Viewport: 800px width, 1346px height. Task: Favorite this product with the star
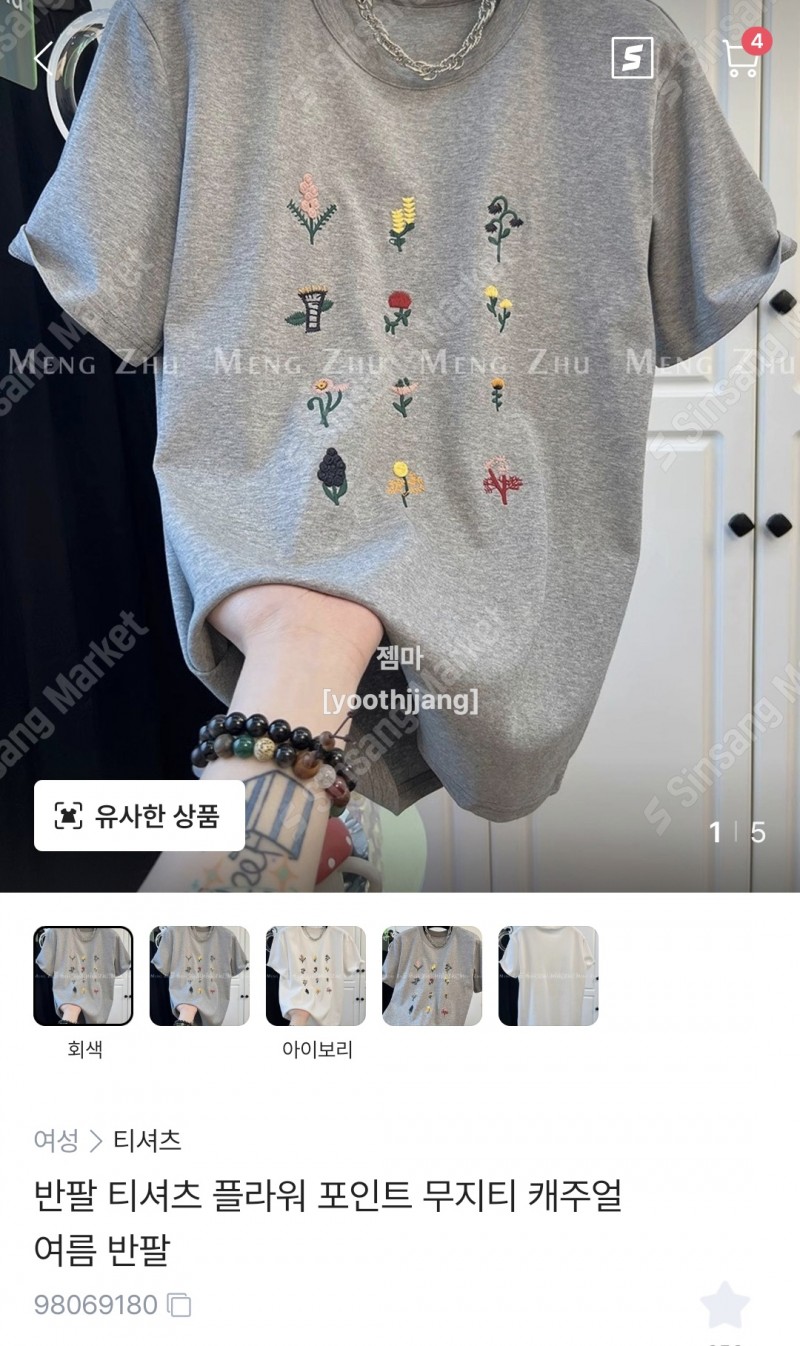724,1306
